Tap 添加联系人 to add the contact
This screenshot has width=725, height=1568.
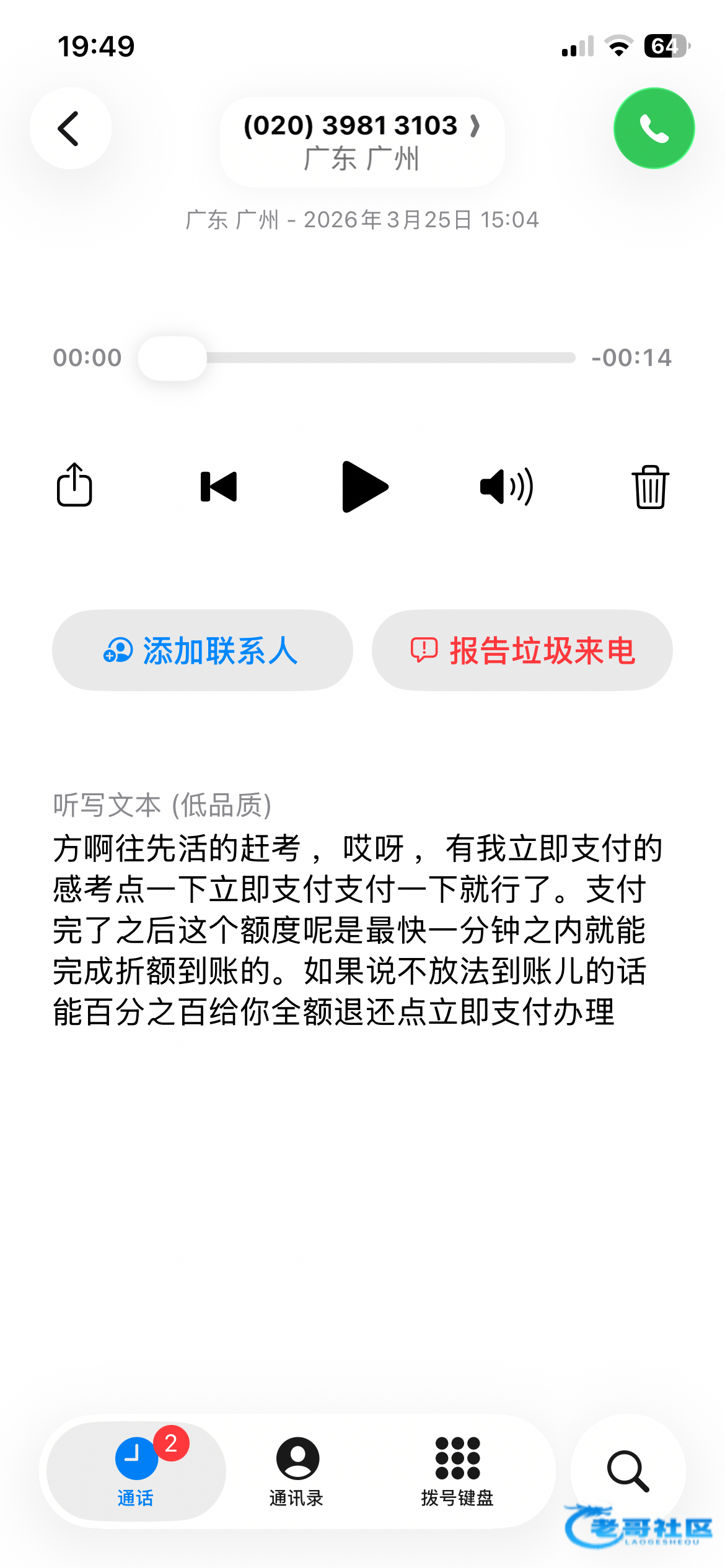tap(203, 650)
